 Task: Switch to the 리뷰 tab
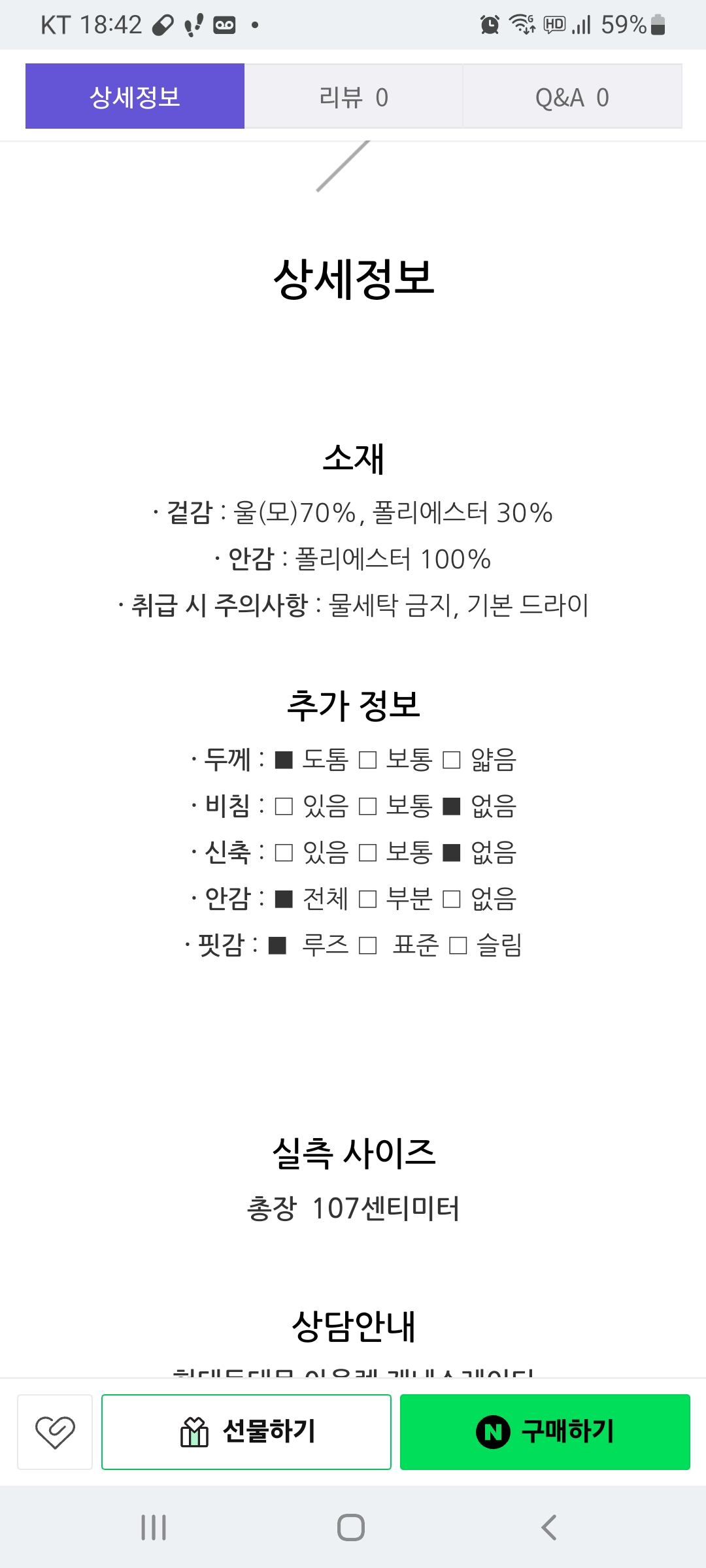coord(354,97)
